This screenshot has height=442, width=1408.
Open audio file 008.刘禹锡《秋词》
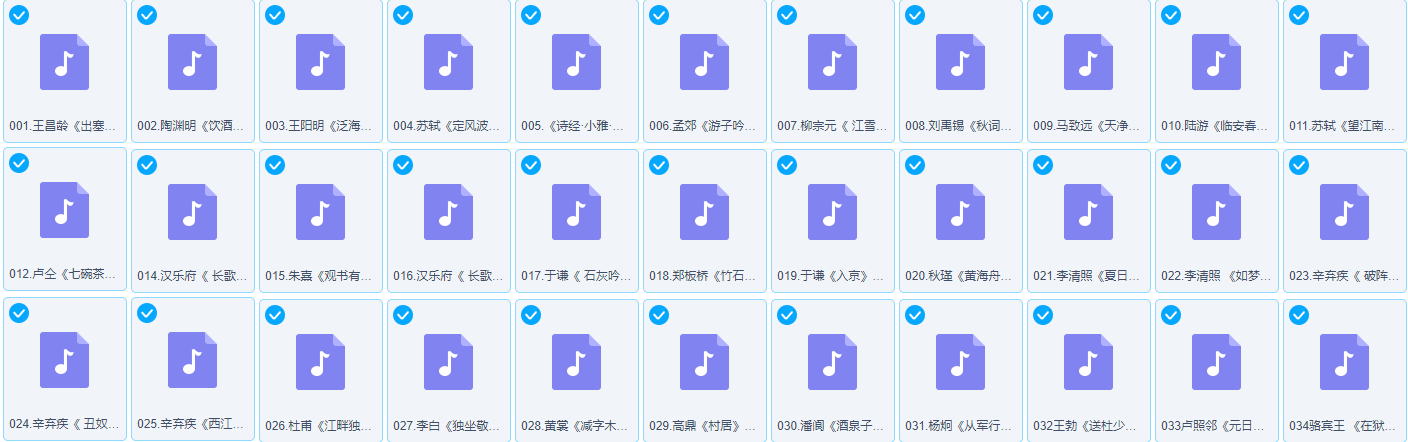click(x=961, y=62)
